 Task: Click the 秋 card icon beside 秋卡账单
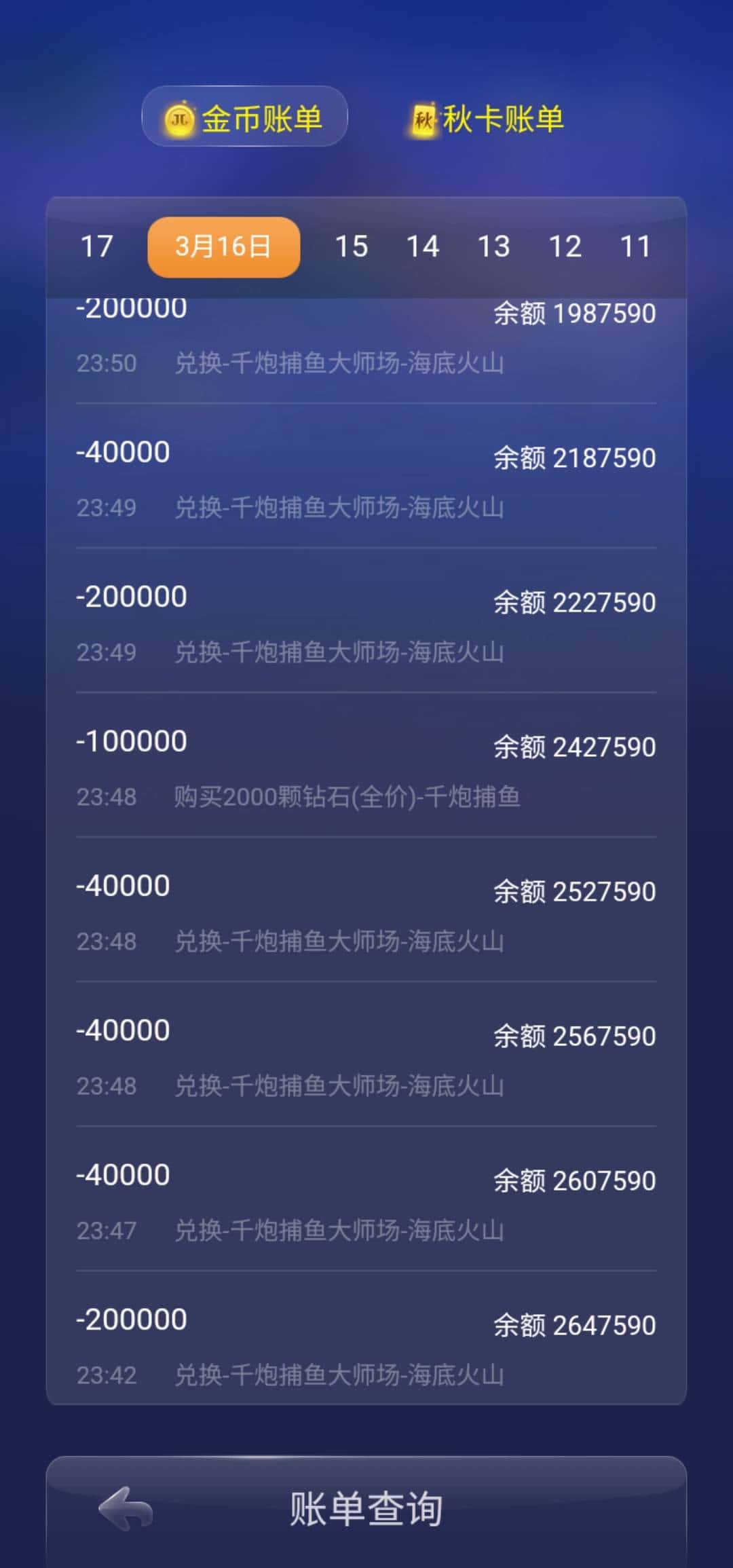tap(422, 117)
